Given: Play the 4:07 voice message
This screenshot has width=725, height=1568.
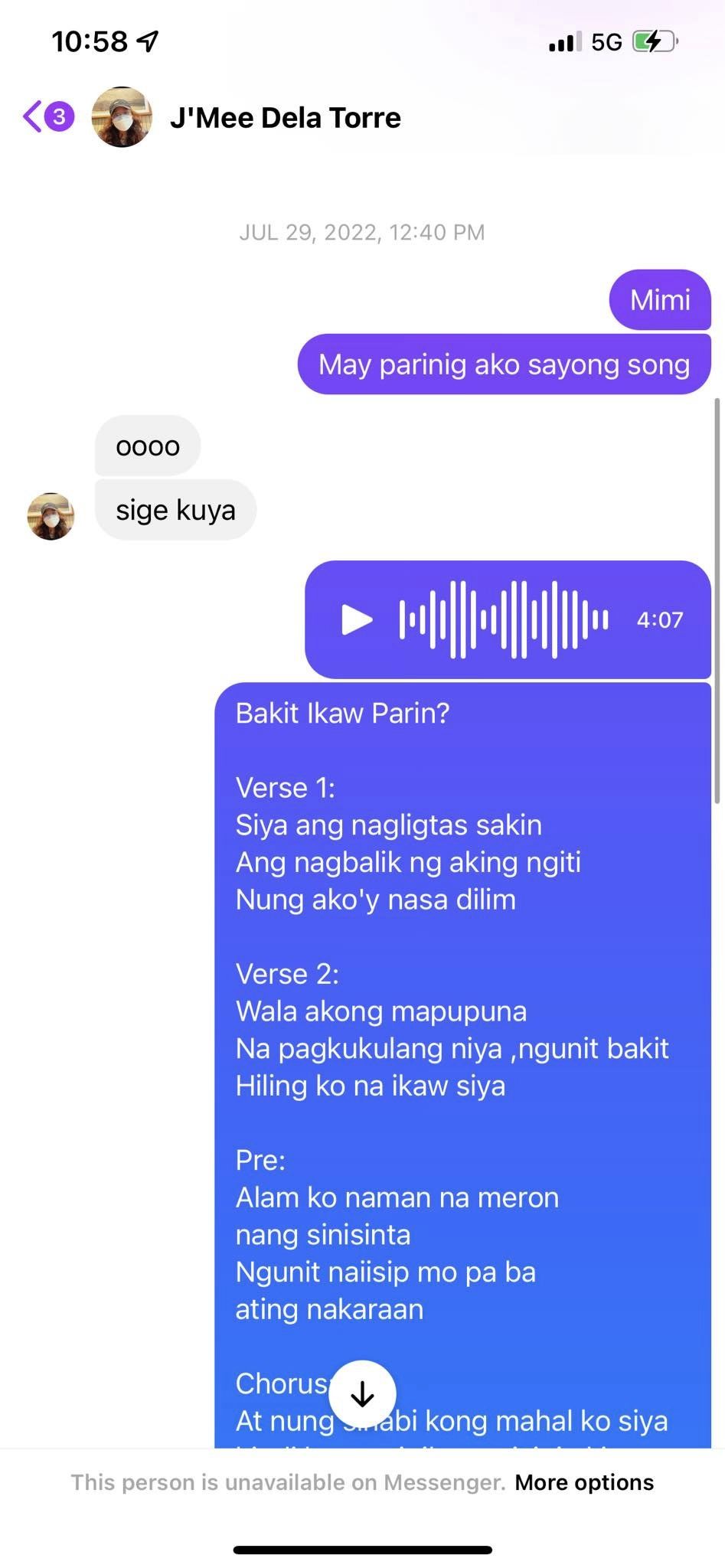Looking at the screenshot, I should coord(356,619).
